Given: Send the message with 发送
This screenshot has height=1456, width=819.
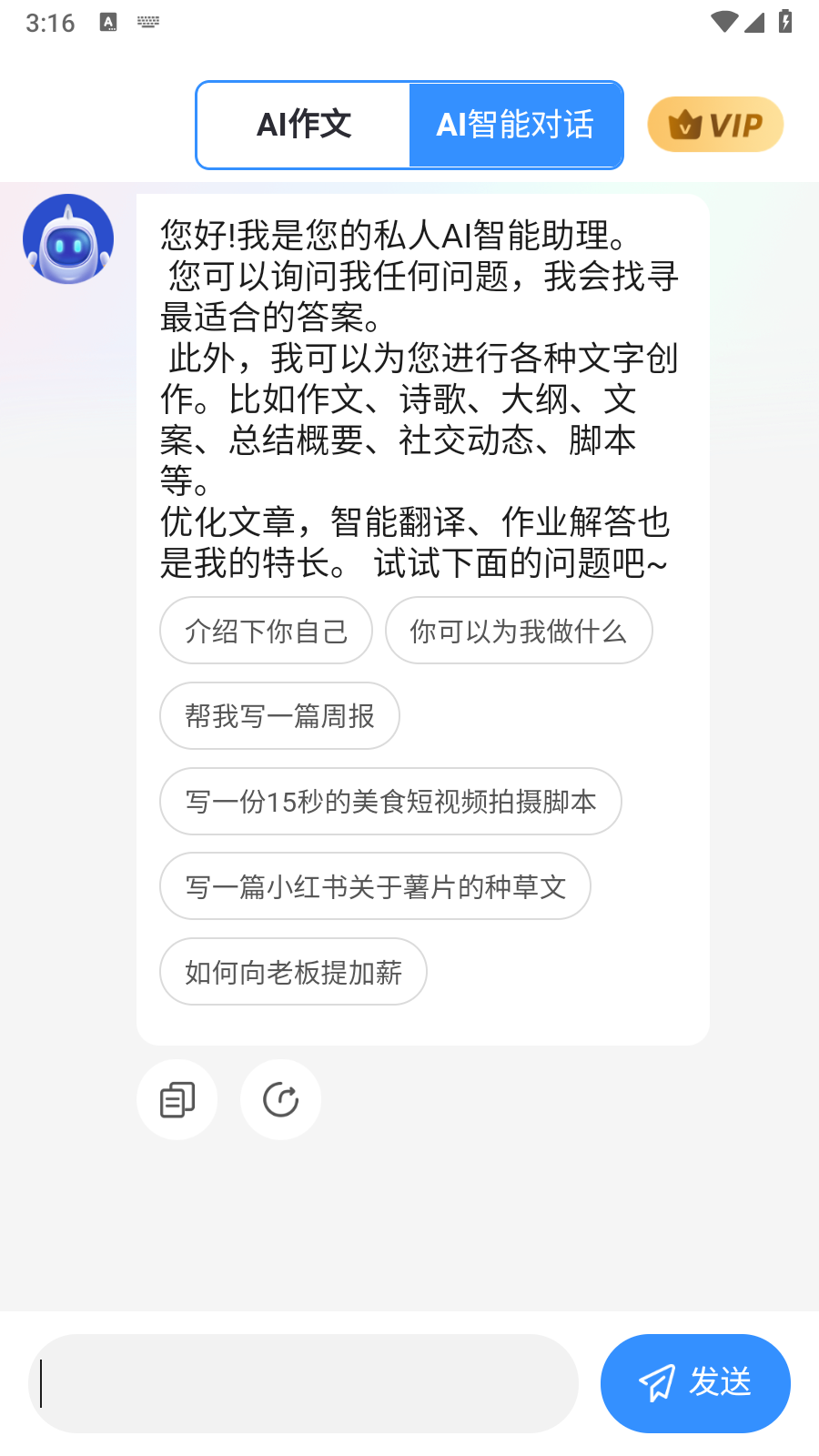Looking at the screenshot, I should pos(695,1383).
